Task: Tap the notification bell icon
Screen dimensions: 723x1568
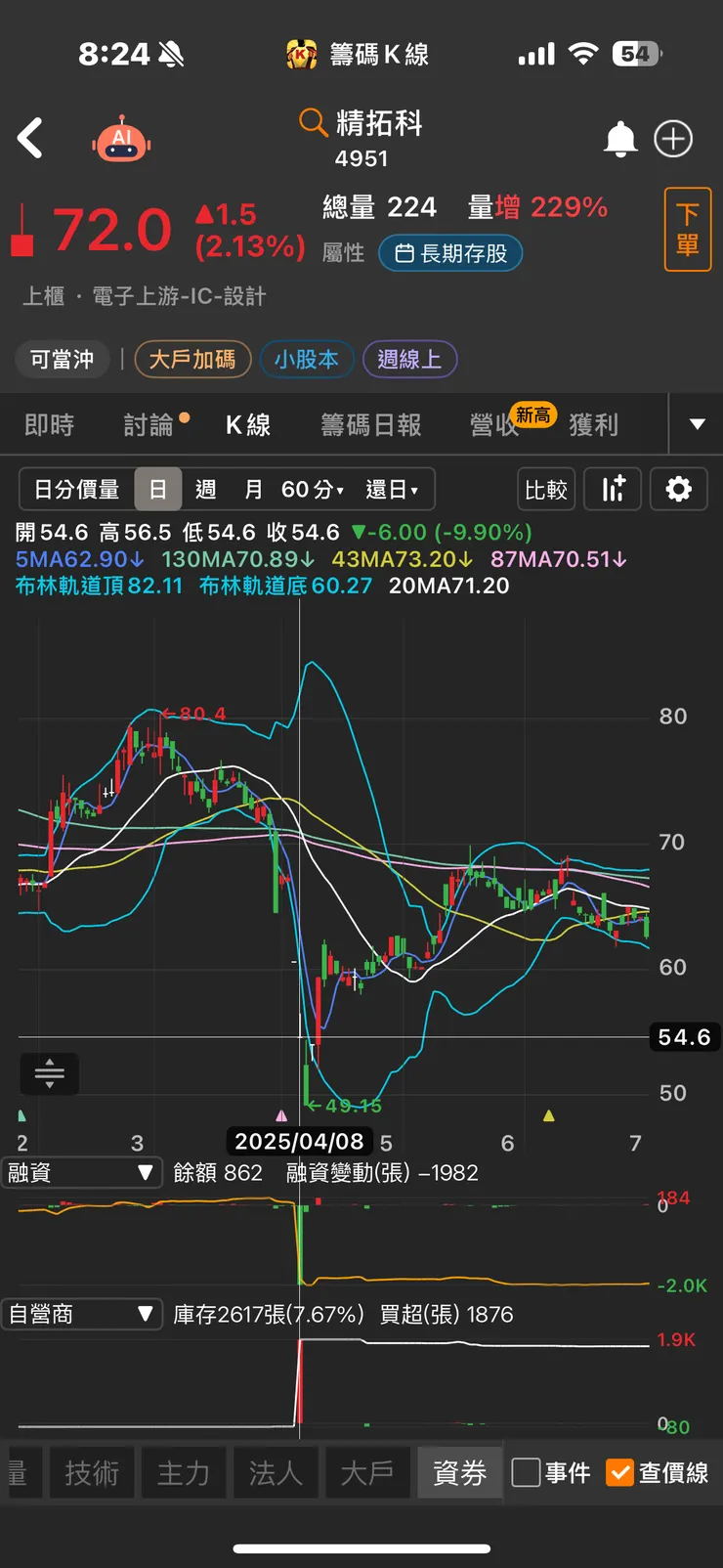Action: click(622, 138)
